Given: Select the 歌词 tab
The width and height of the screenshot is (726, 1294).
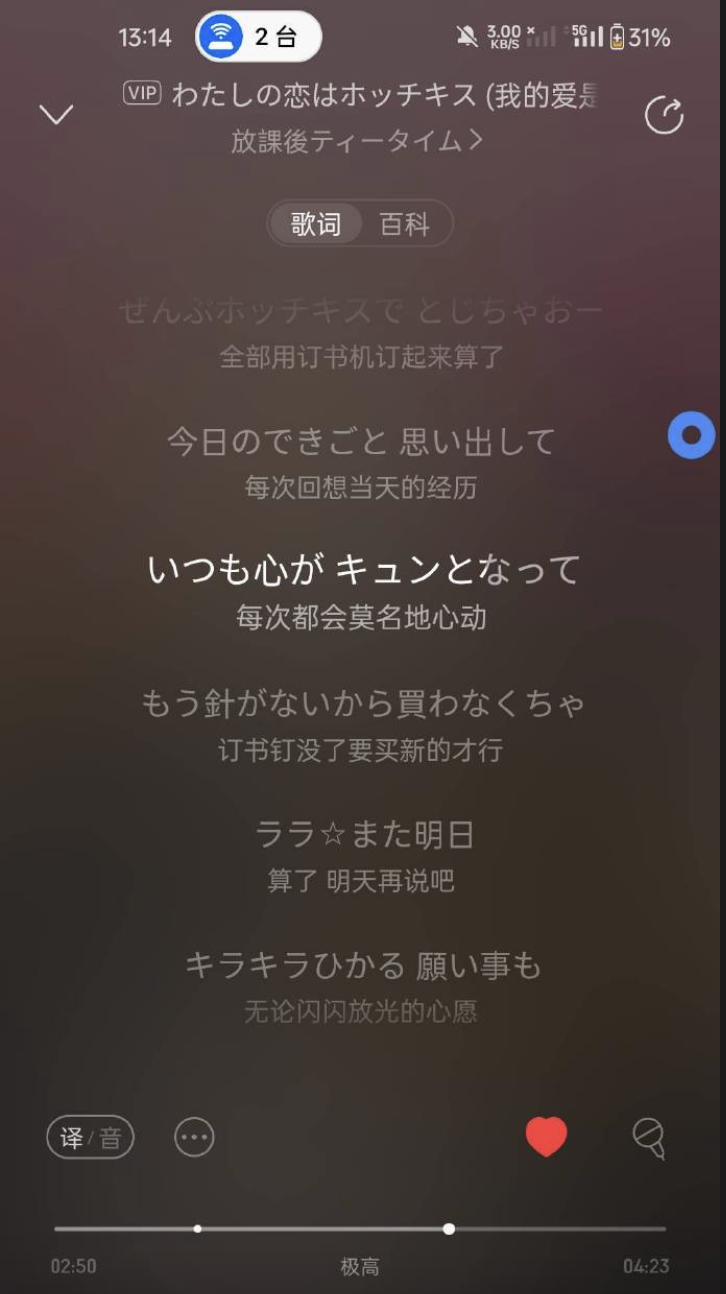Looking at the screenshot, I should pos(316,224).
